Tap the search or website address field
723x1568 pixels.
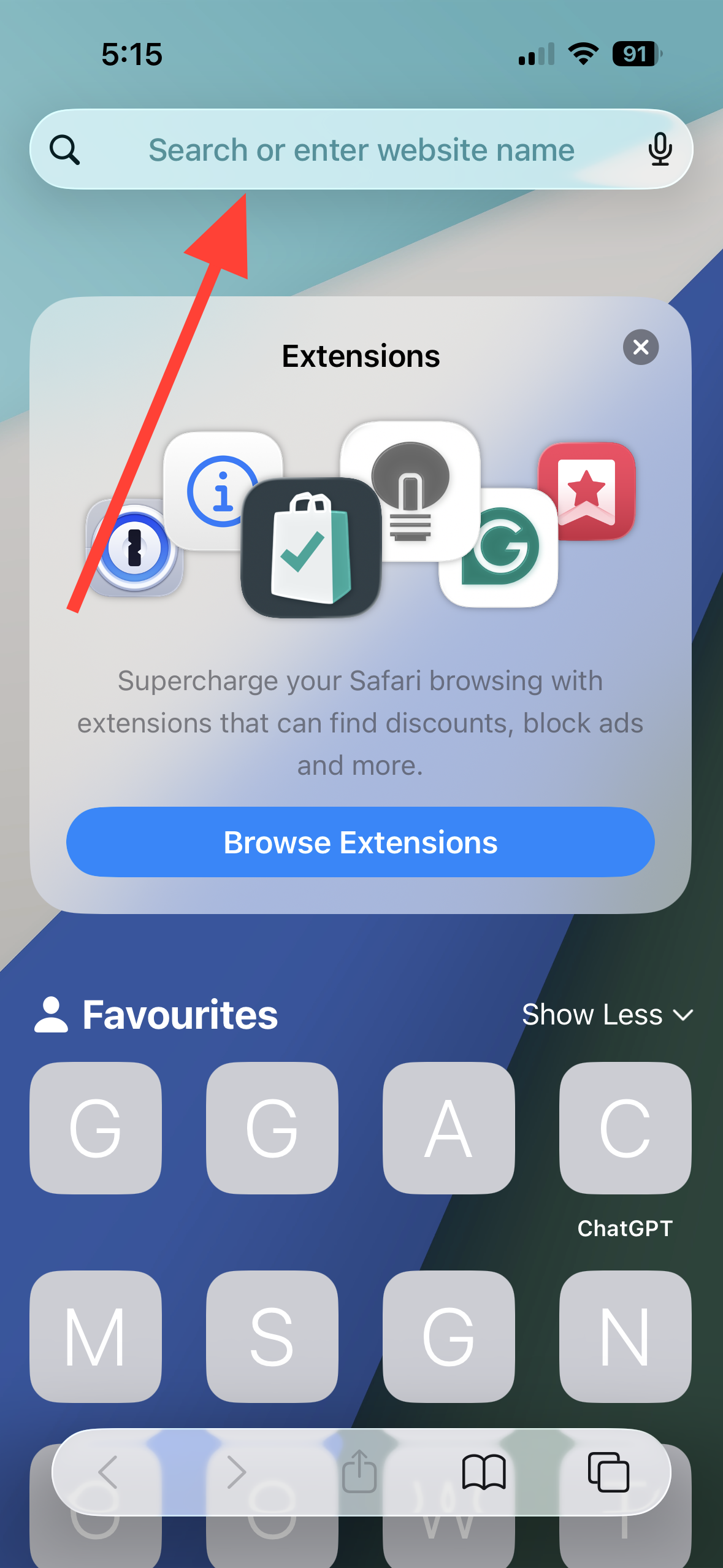pyautogui.click(x=361, y=150)
